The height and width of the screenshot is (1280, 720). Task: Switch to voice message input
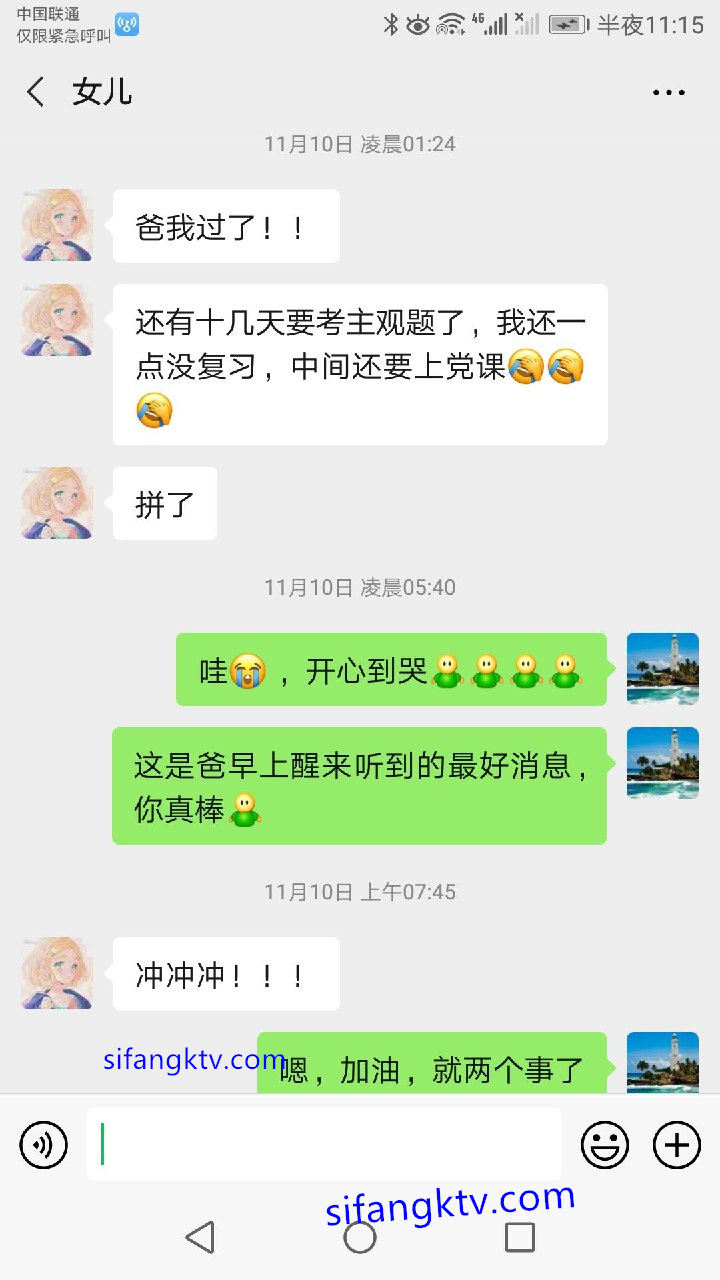point(44,1144)
